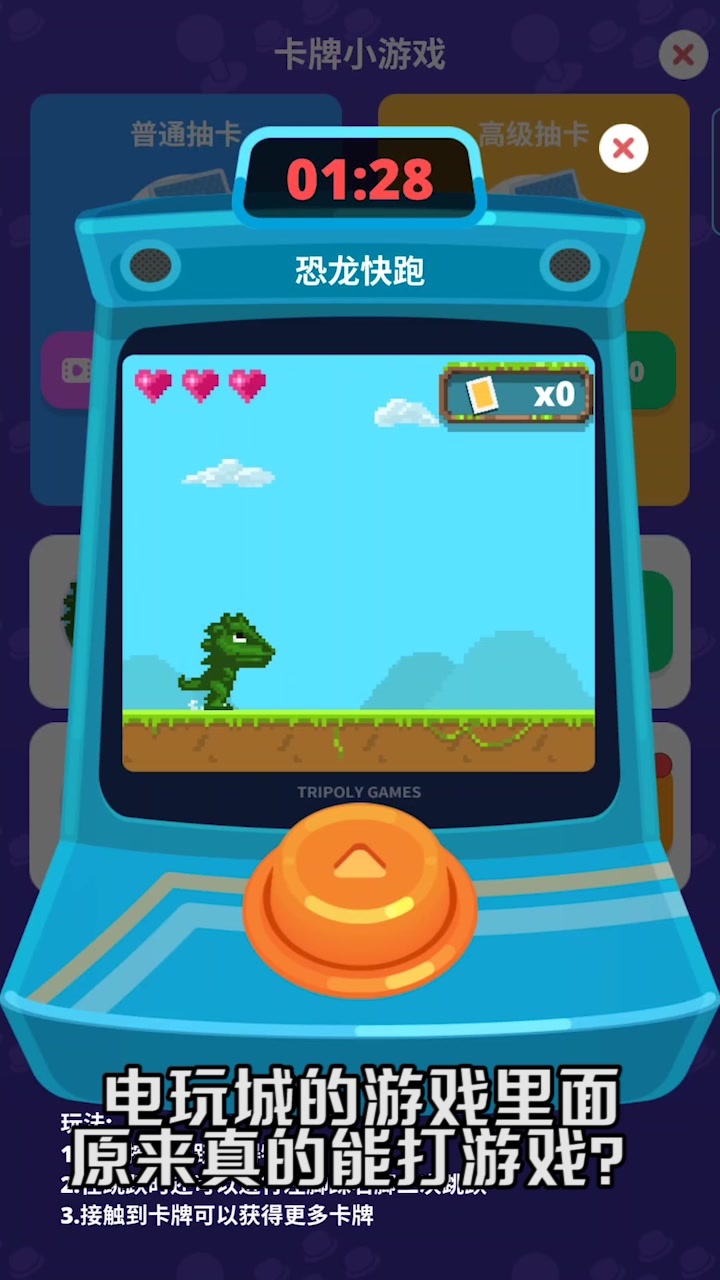The height and width of the screenshot is (1280, 720).
Task: Close the 恐龙快跑 arcade popup
Action: (x=623, y=149)
